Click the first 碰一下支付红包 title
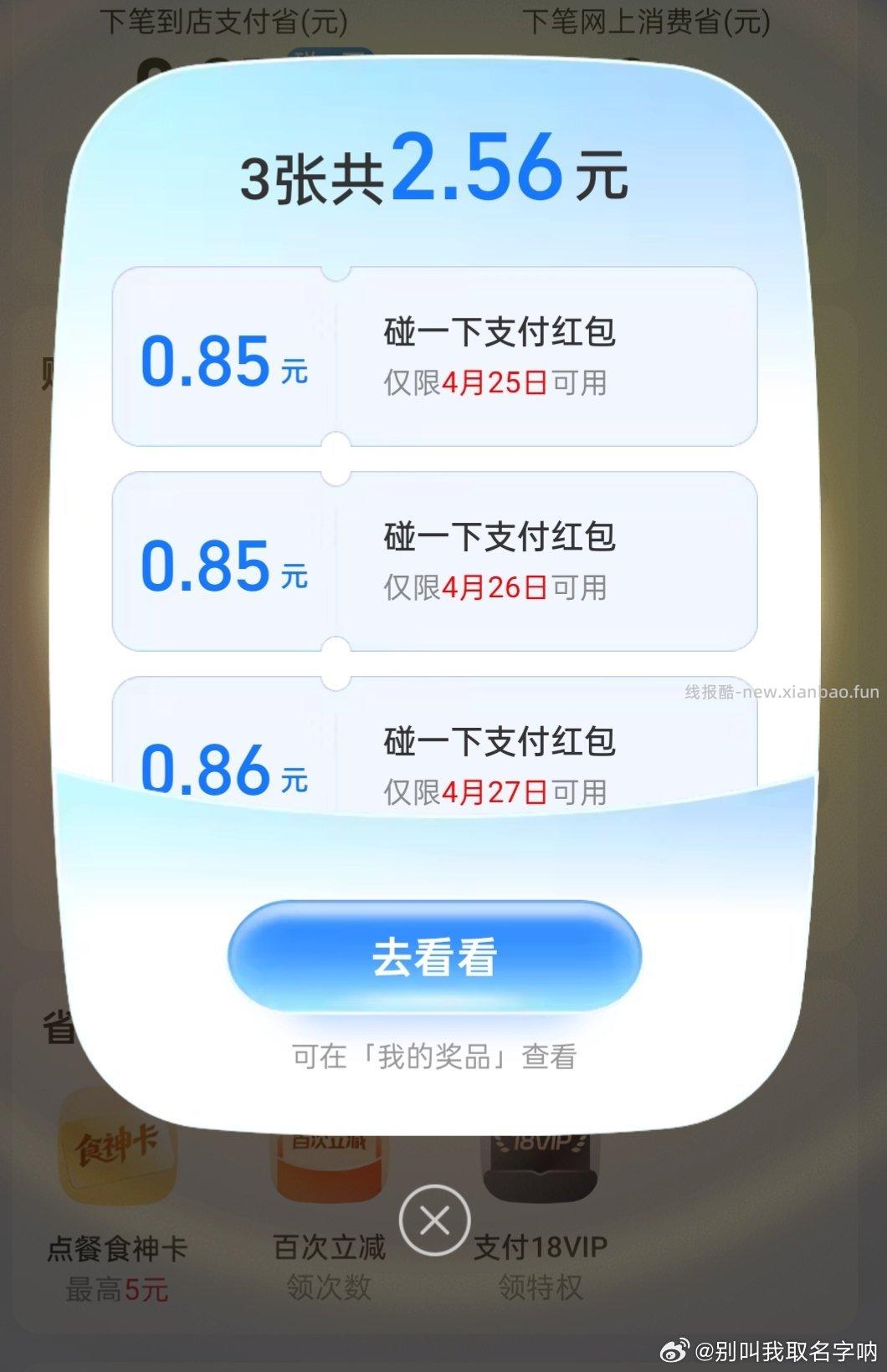Screen dimensions: 887x1372 tap(500, 333)
